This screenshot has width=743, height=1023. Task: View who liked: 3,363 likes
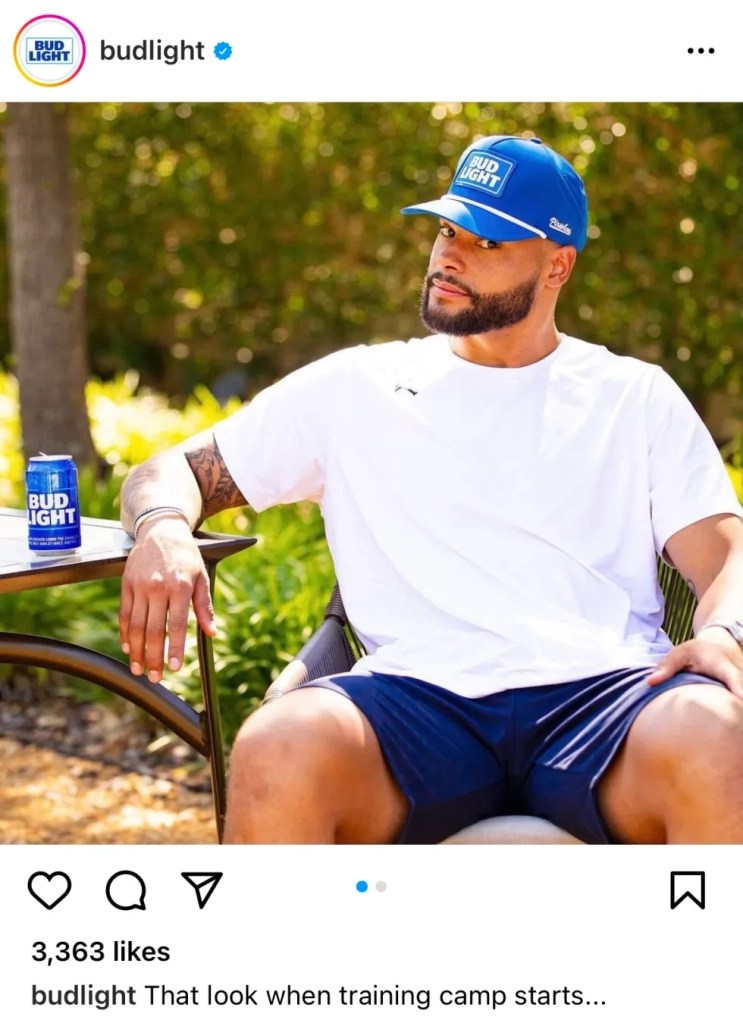pos(101,951)
